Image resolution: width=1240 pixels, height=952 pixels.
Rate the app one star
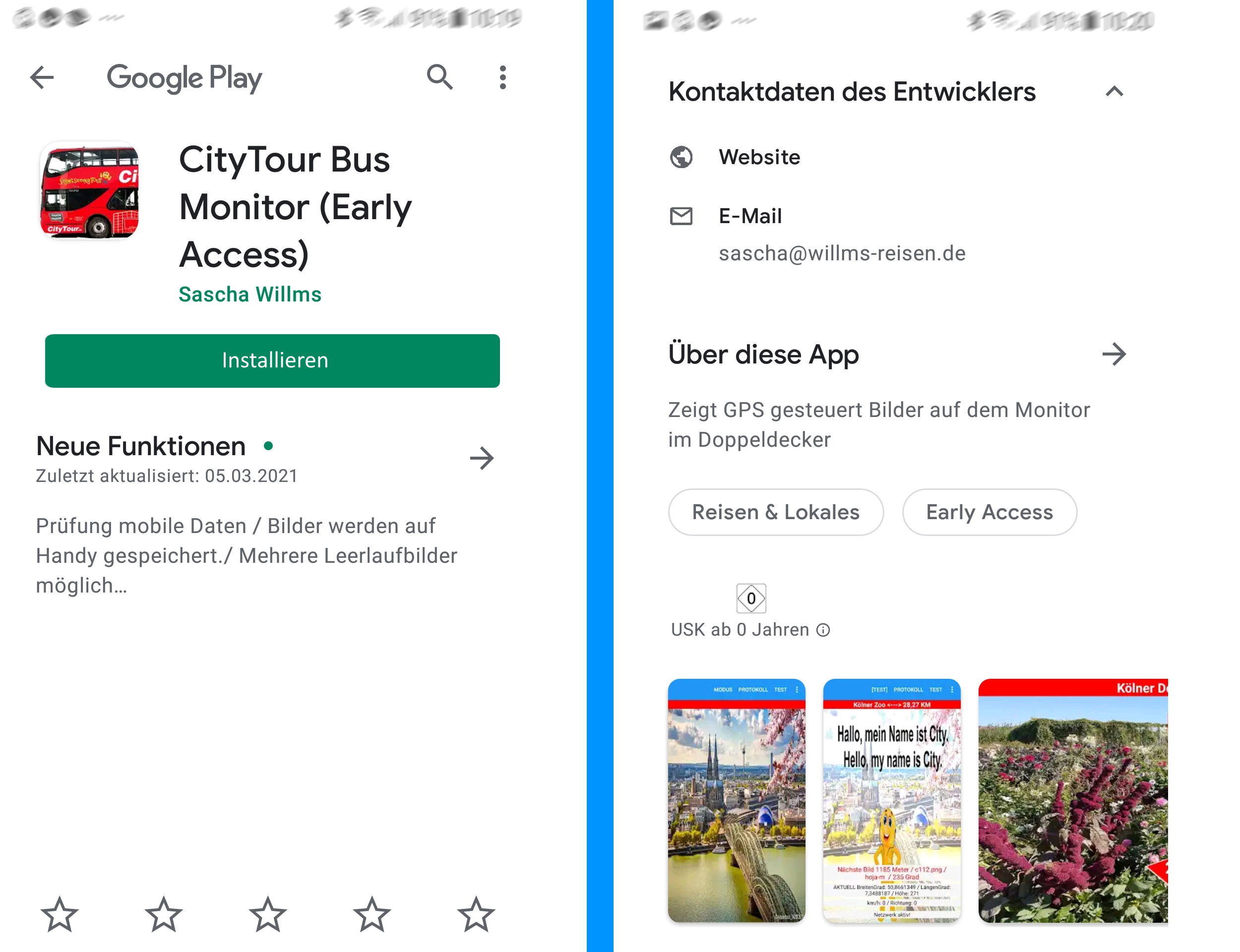pyautogui.click(x=59, y=915)
